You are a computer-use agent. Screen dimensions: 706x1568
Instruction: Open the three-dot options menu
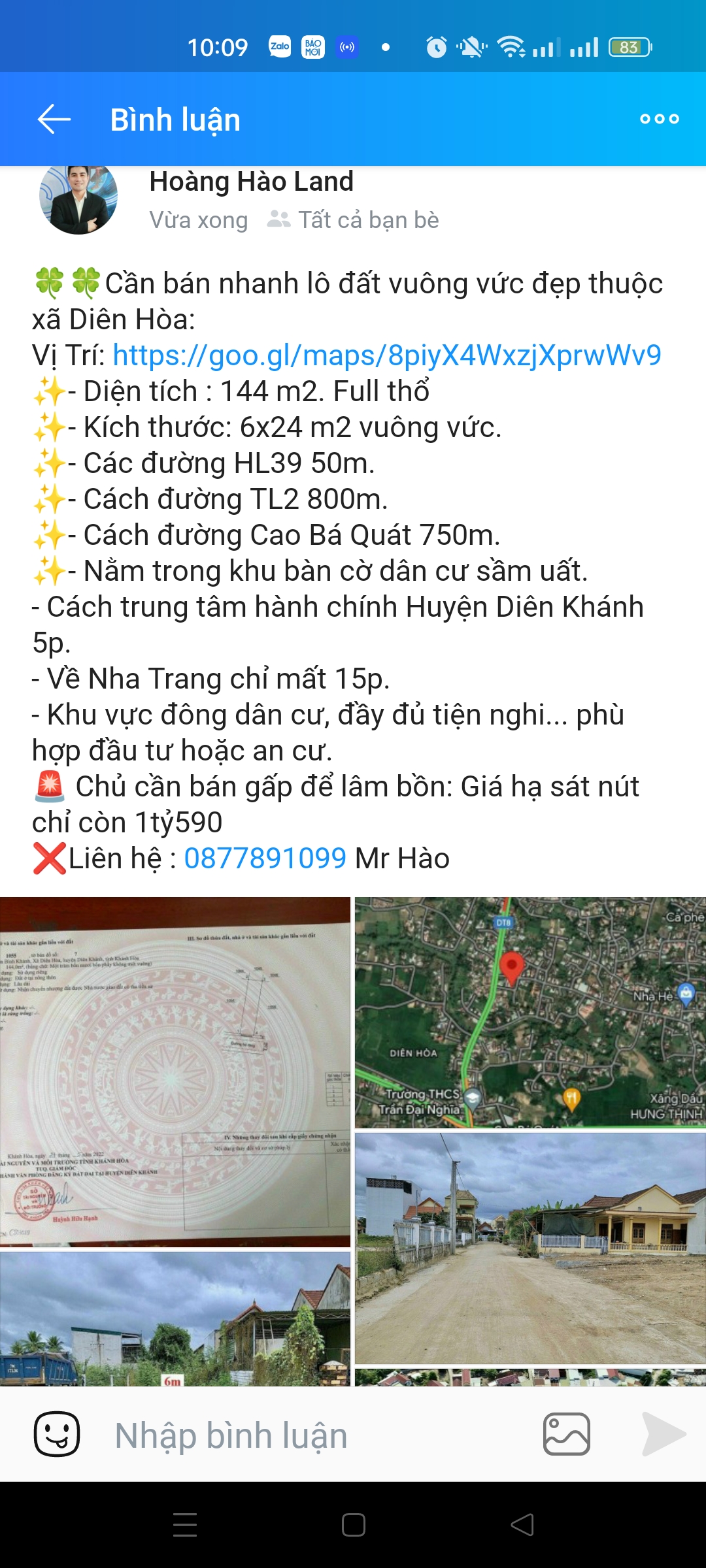(x=660, y=119)
